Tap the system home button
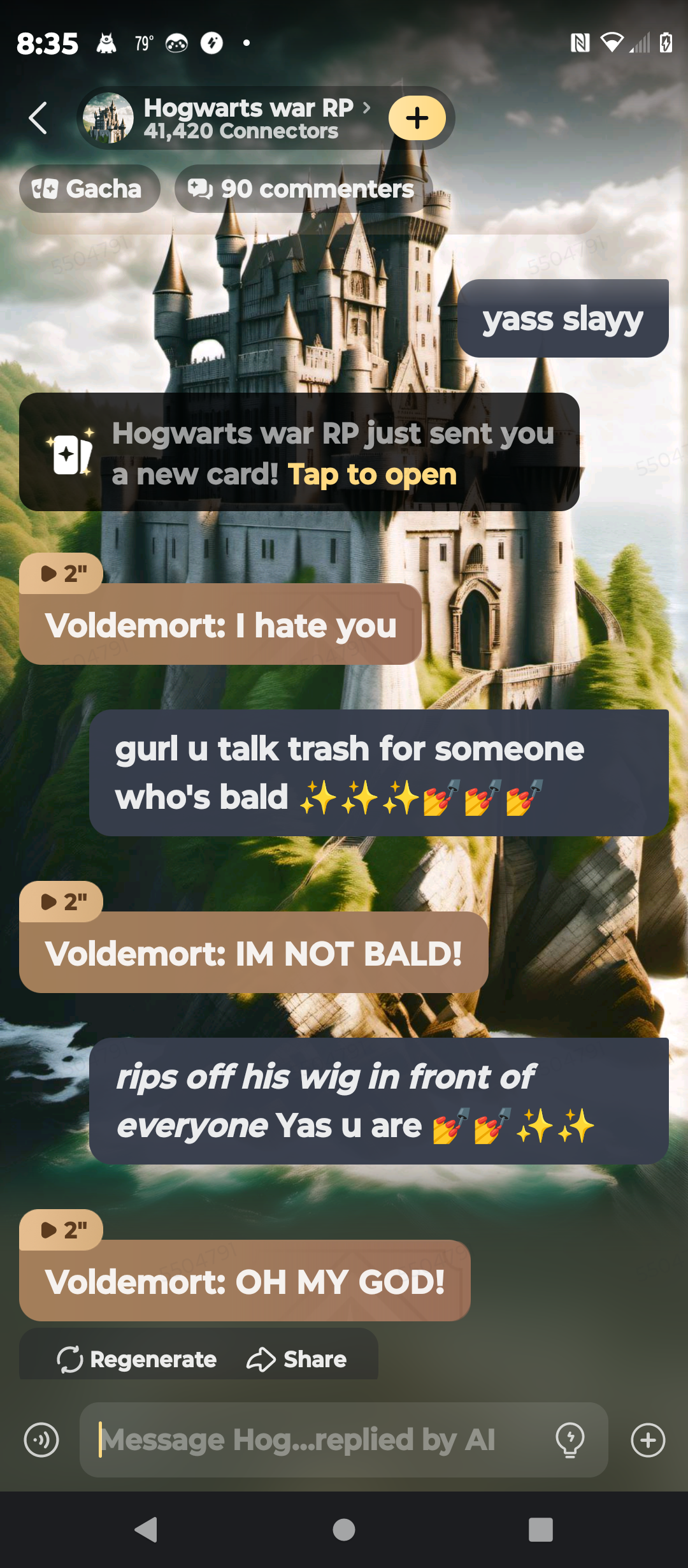Viewport: 688px width, 1568px height. 344,1529
